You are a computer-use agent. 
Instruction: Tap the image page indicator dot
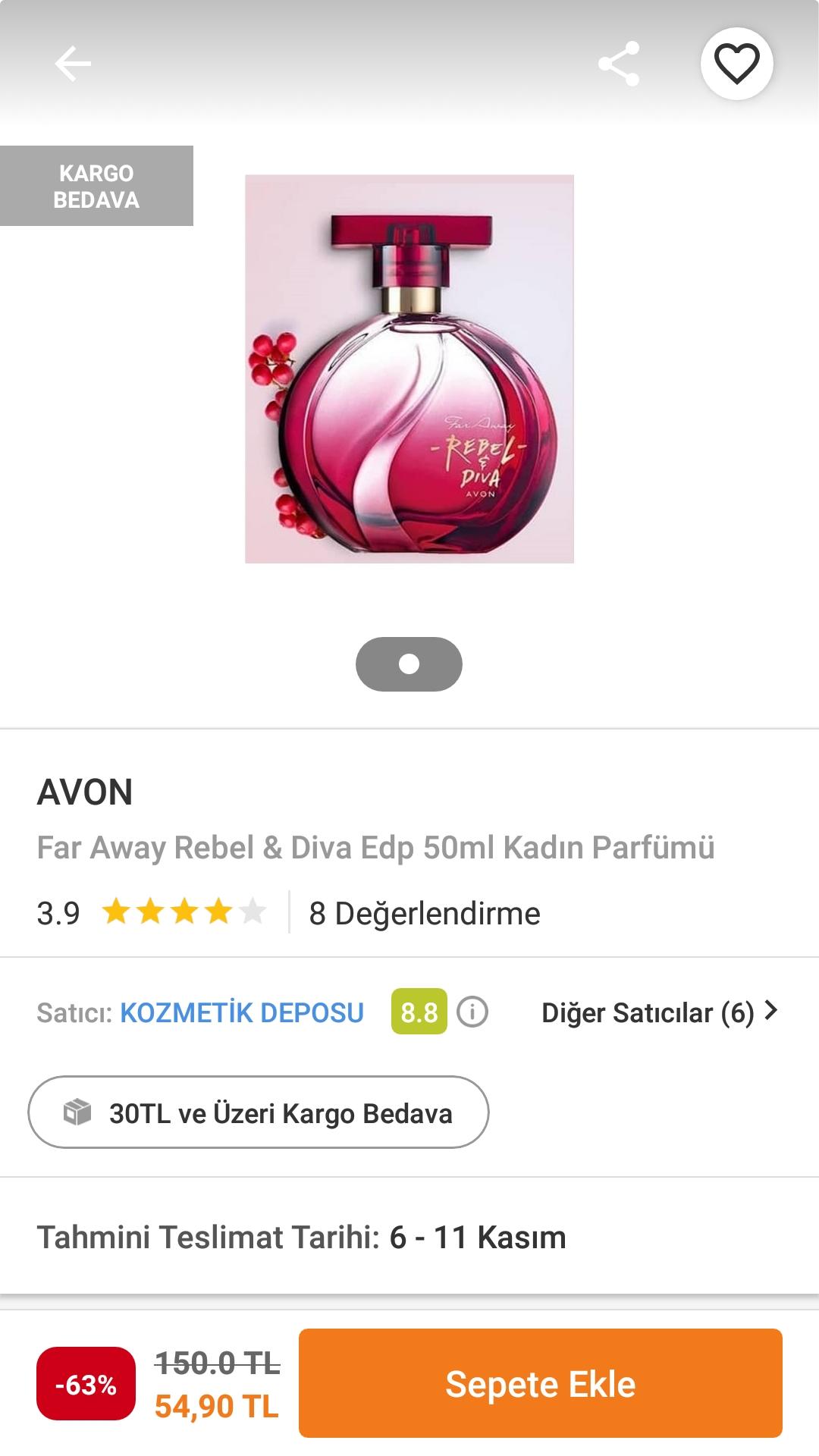[409, 664]
